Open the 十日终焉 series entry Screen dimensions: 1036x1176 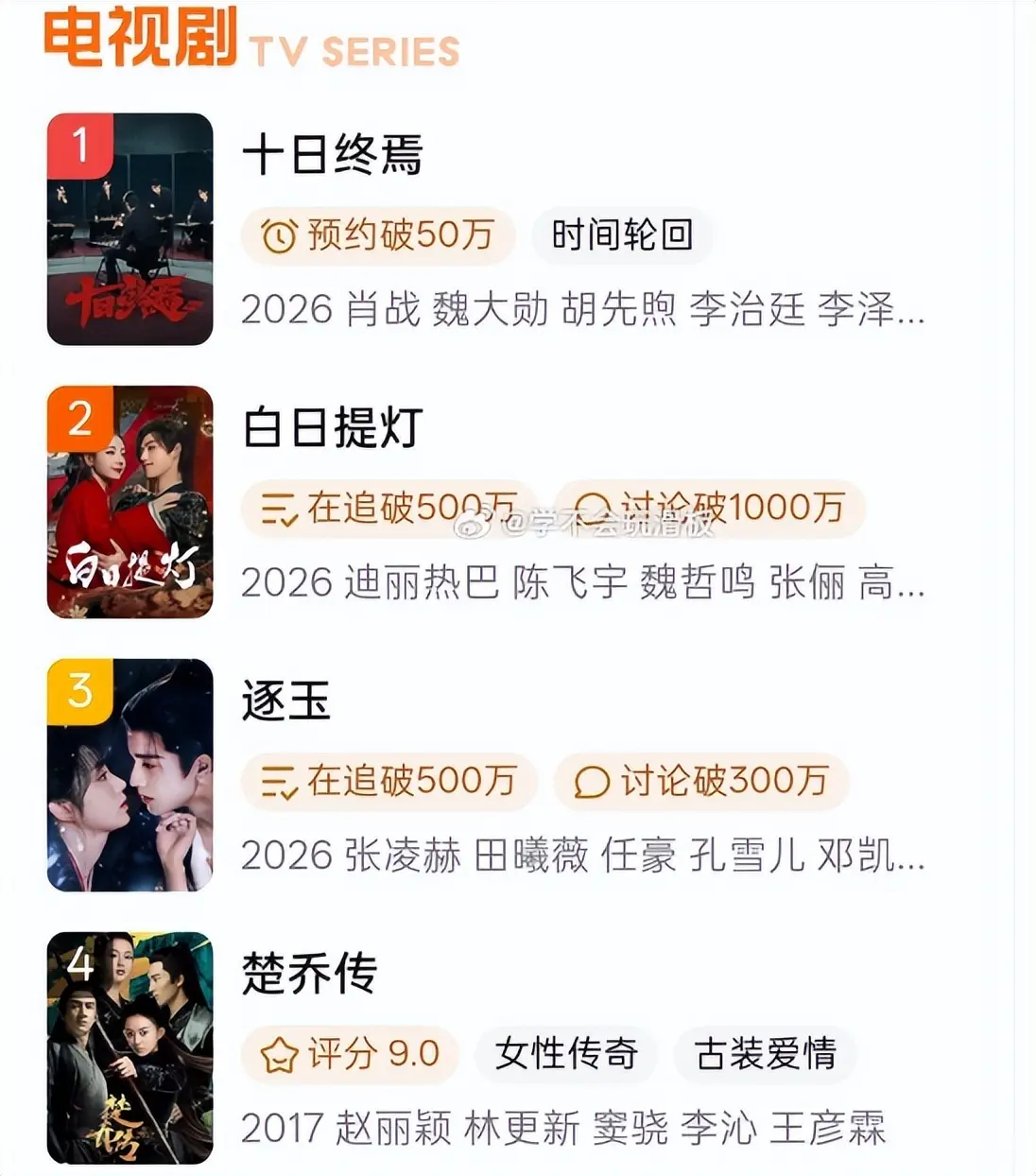click(333, 155)
